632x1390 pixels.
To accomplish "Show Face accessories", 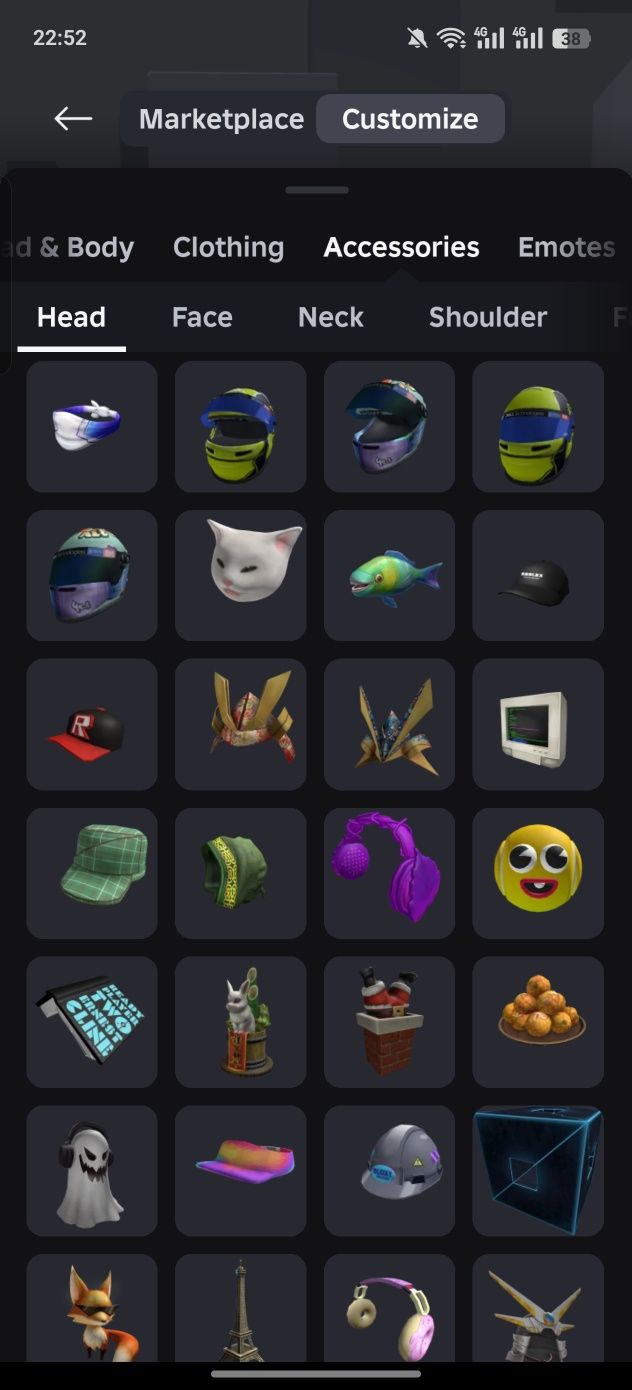I will pyautogui.click(x=202, y=317).
